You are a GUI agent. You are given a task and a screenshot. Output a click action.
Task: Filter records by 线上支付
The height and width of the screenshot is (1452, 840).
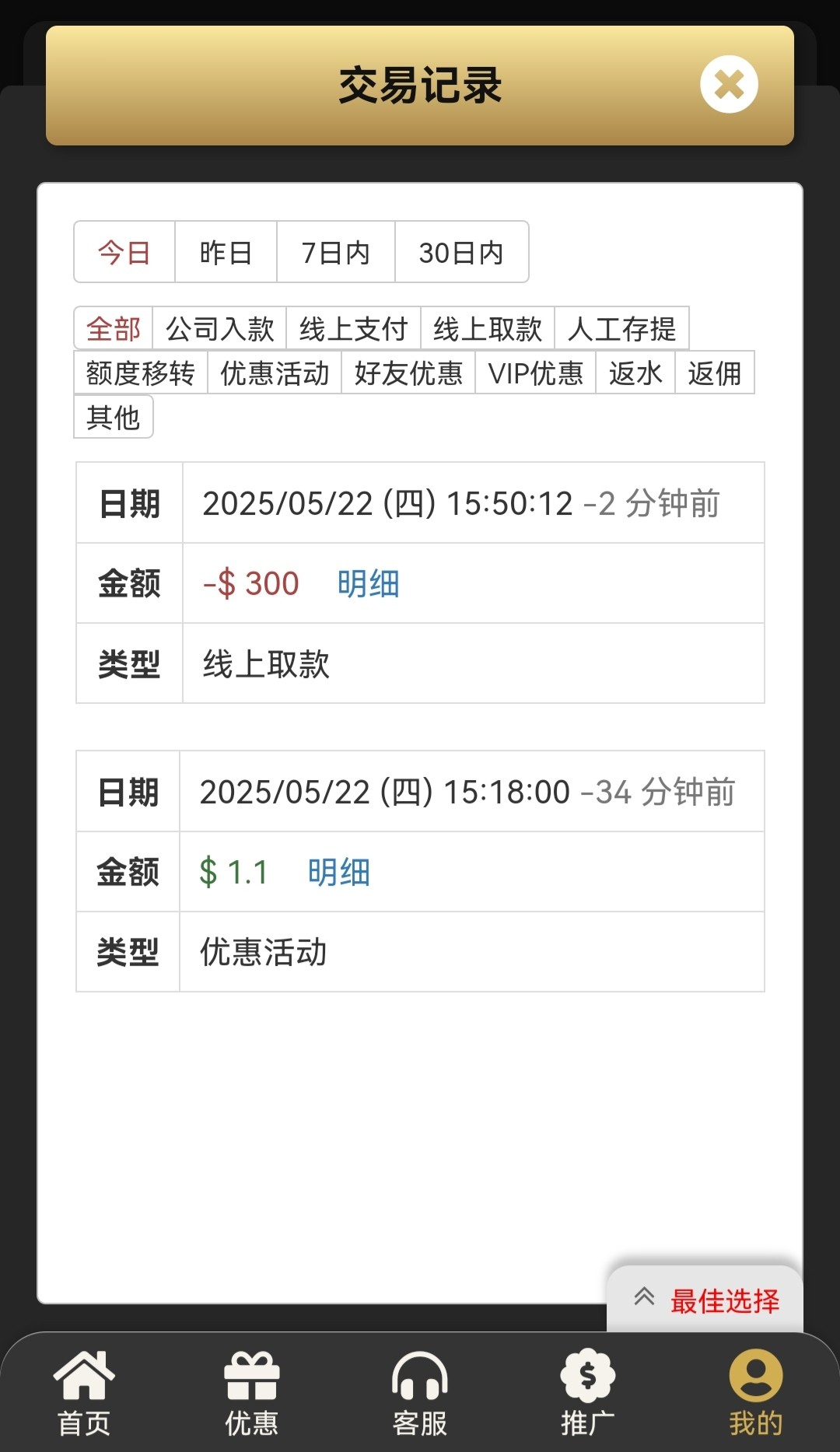[x=353, y=329]
